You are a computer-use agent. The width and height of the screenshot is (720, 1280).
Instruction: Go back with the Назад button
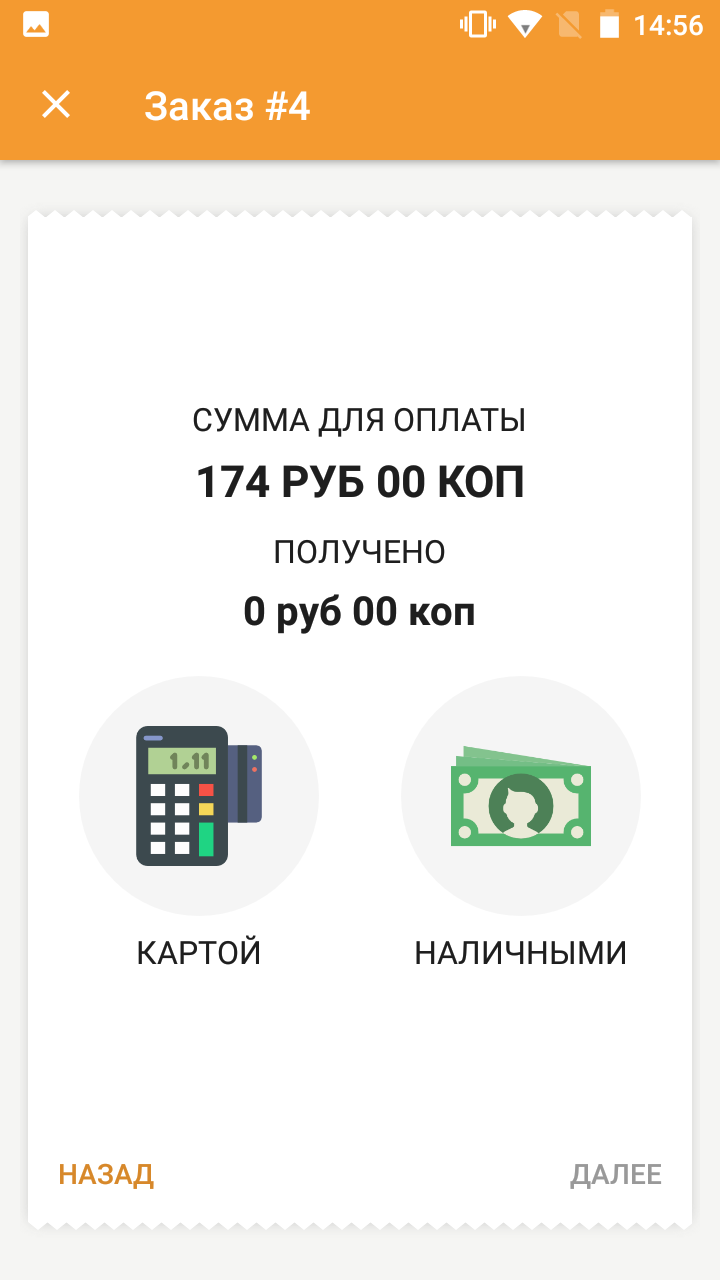coord(106,1174)
